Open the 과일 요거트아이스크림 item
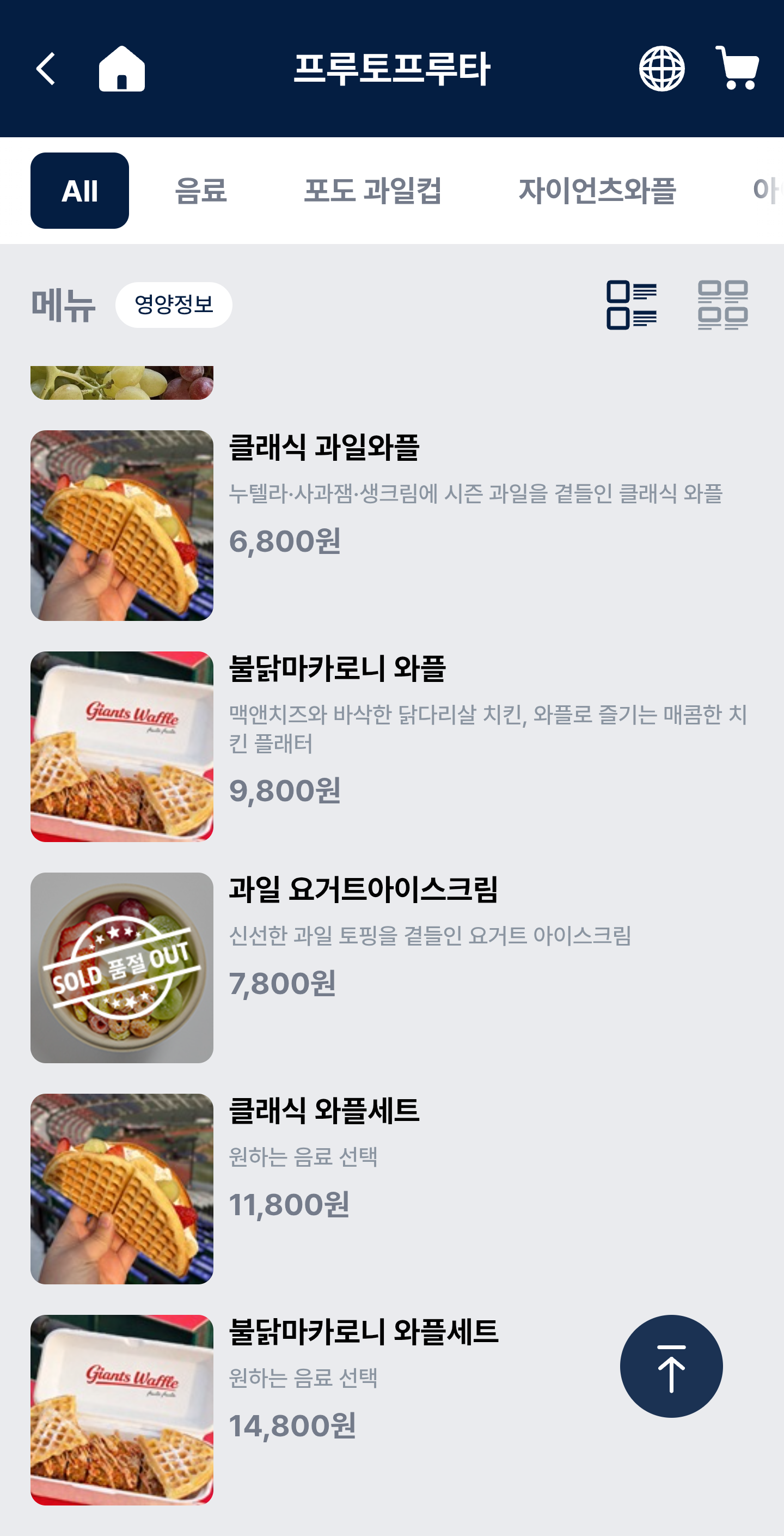 pos(363,889)
